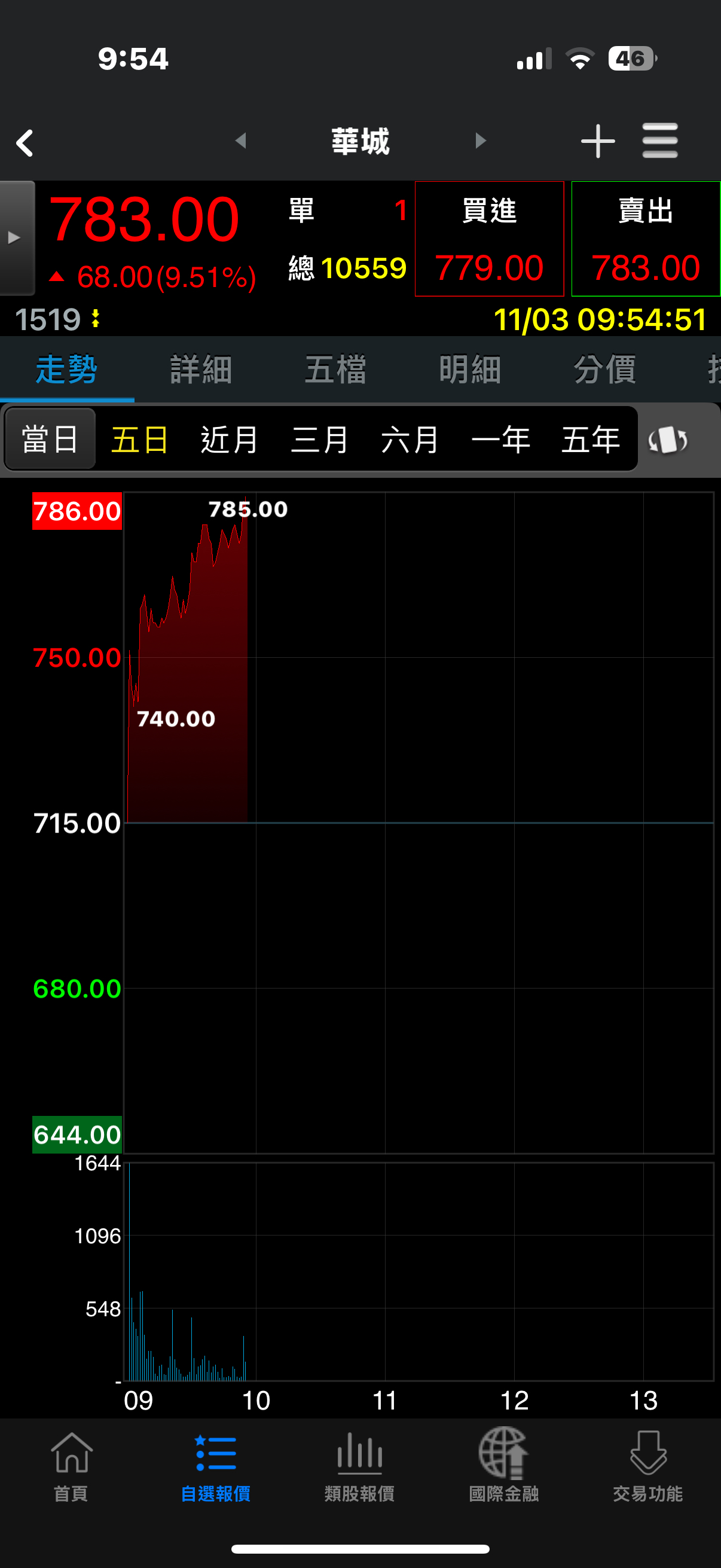This screenshot has width=721, height=1568.
Task: Select the 分價 tab
Action: pos(605,370)
